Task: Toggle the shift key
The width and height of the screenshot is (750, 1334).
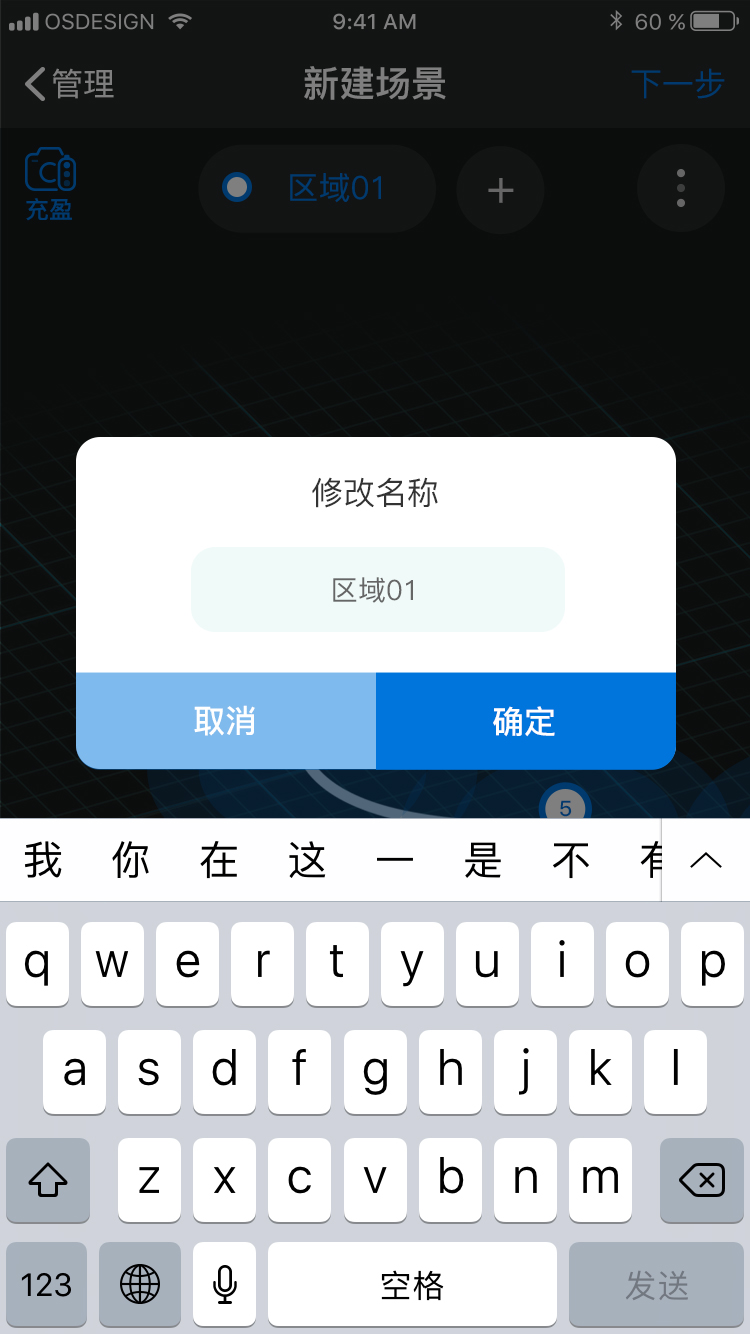Action: (x=48, y=1181)
